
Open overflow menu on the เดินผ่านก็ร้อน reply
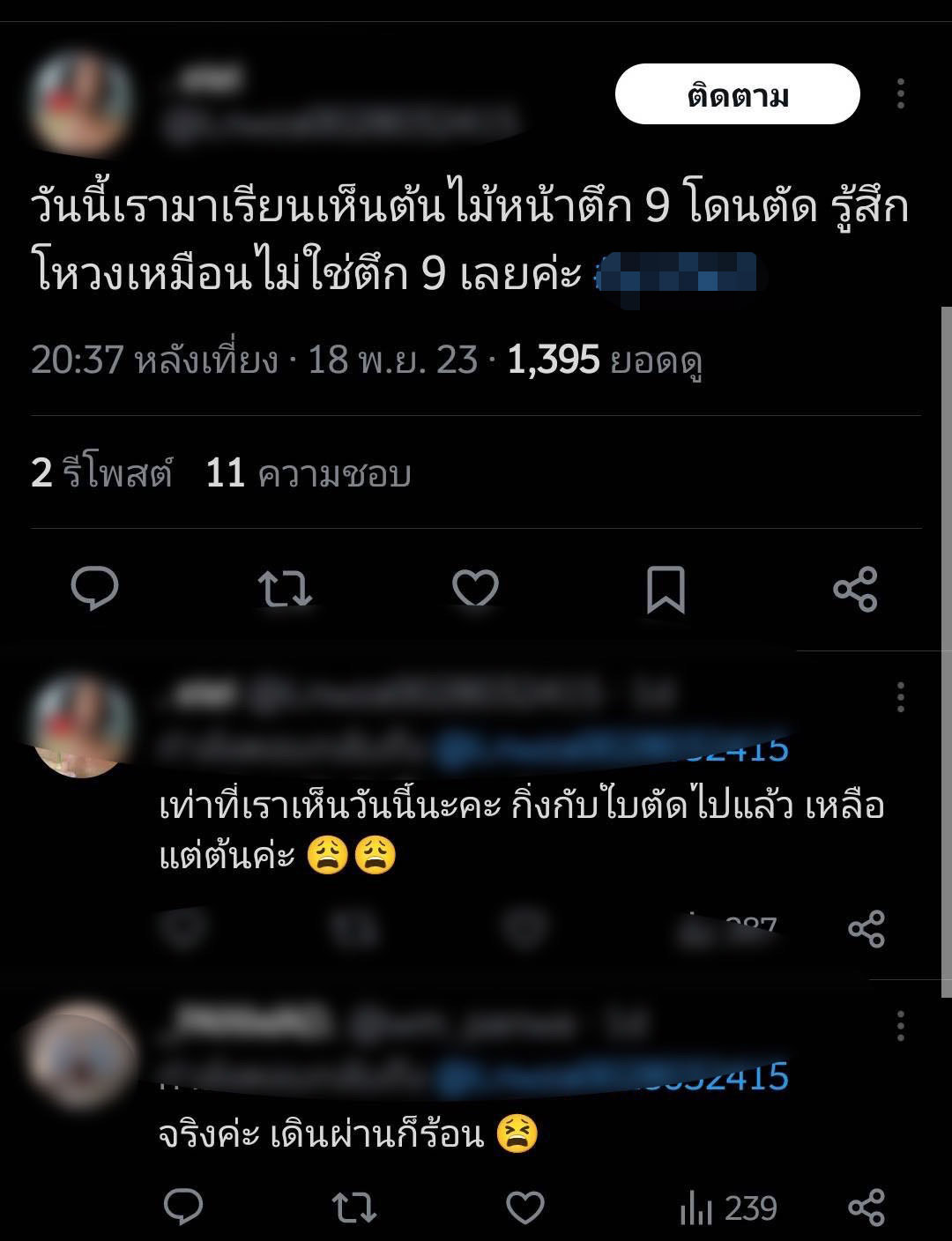(900, 1026)
